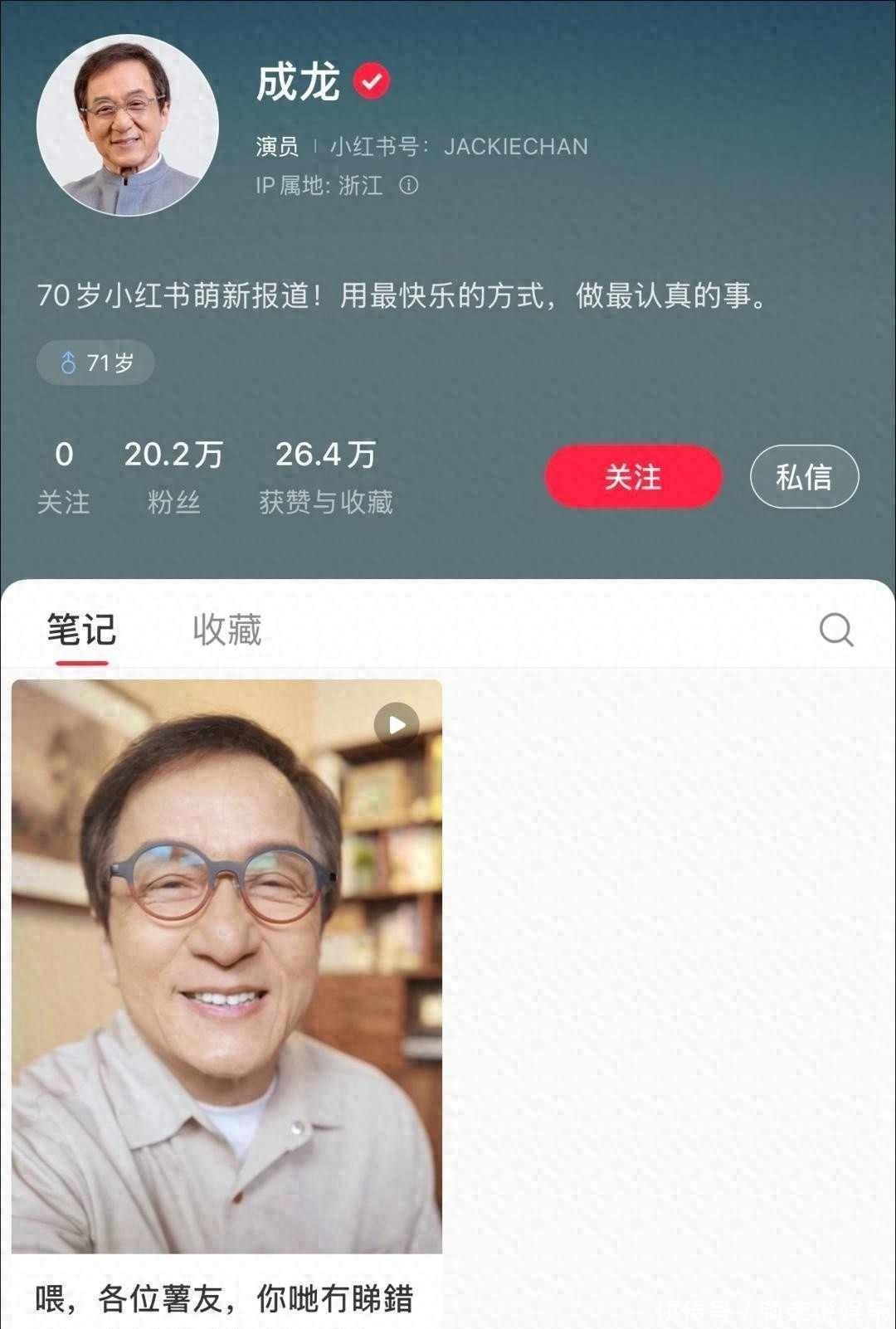The width and height of the screenshot is (896, 1329).
Task: Search this profile's notes
Action: 835,630
